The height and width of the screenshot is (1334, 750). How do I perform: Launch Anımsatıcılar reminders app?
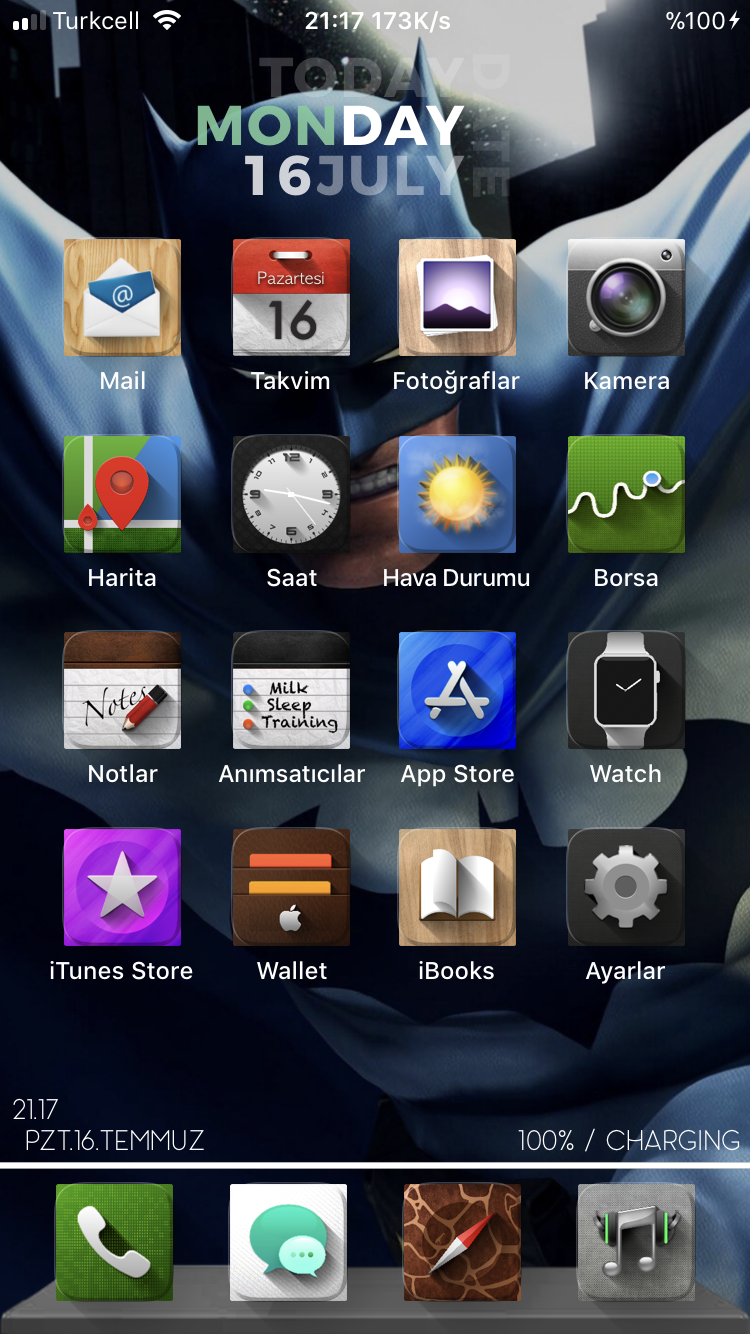(291, 690)
